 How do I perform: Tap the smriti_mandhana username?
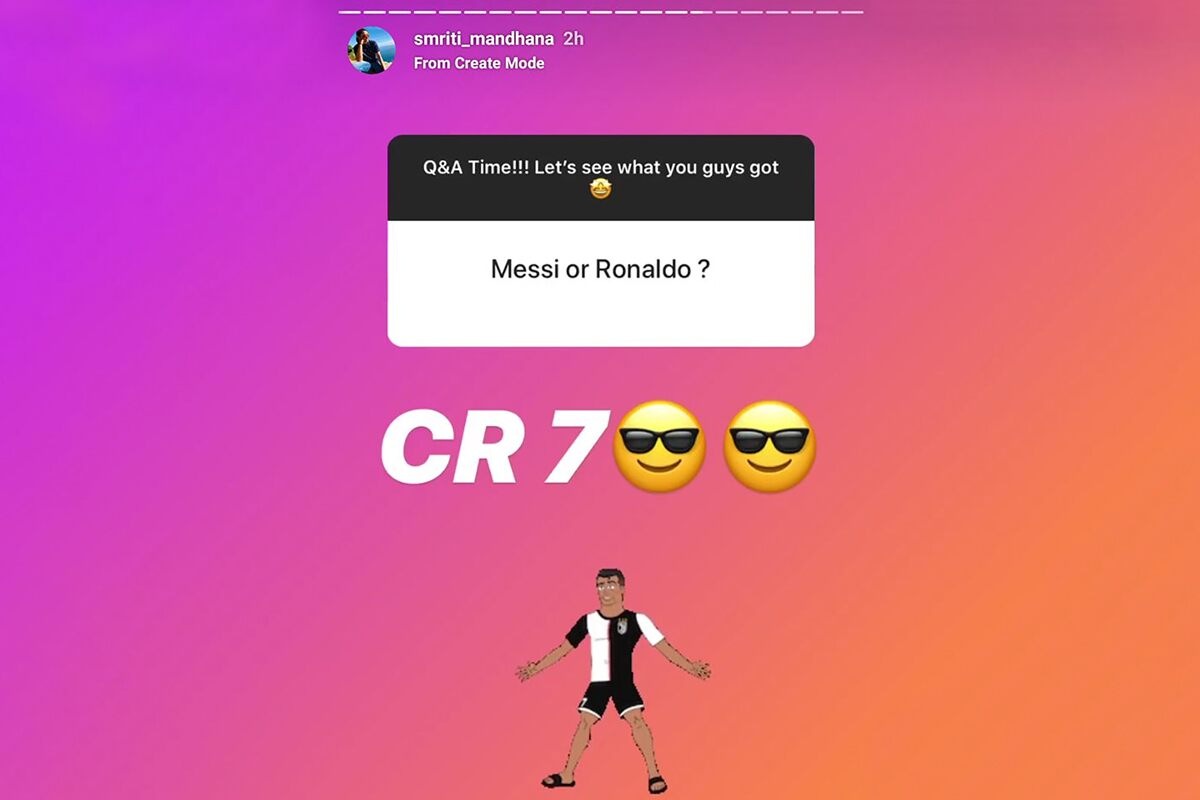pyautogui.click(x=484, y=39)
